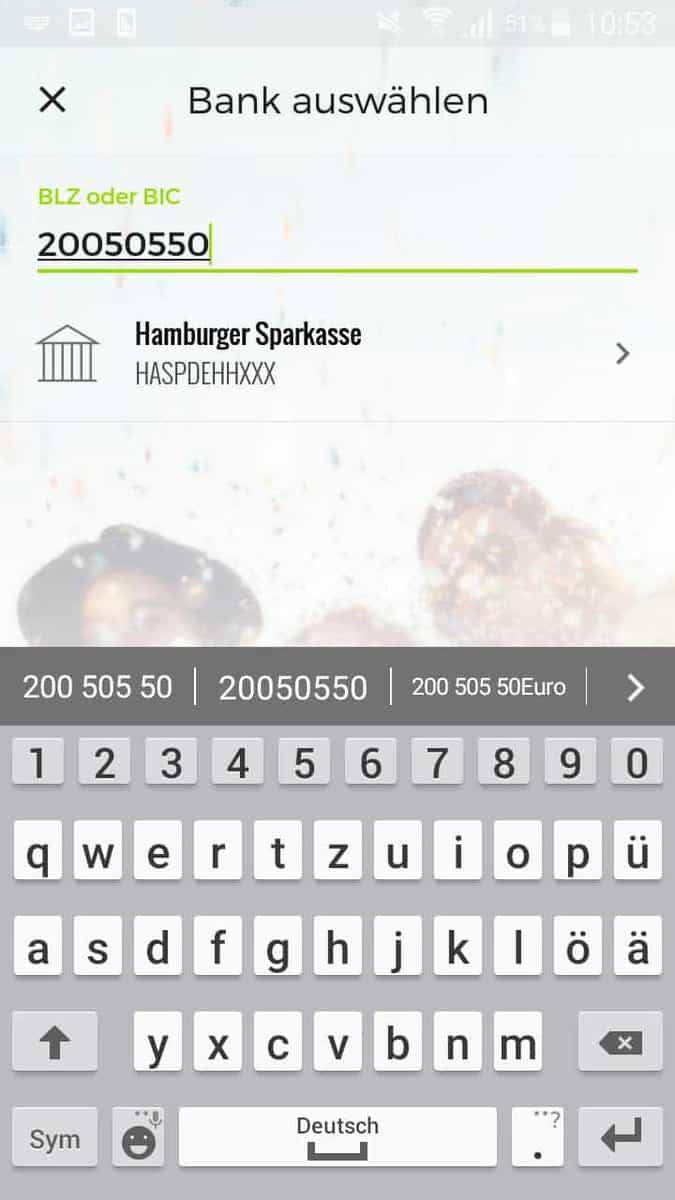
Task: Choose the "200 505 50Euro" keyboard suggestion
Action: point(488,687)
